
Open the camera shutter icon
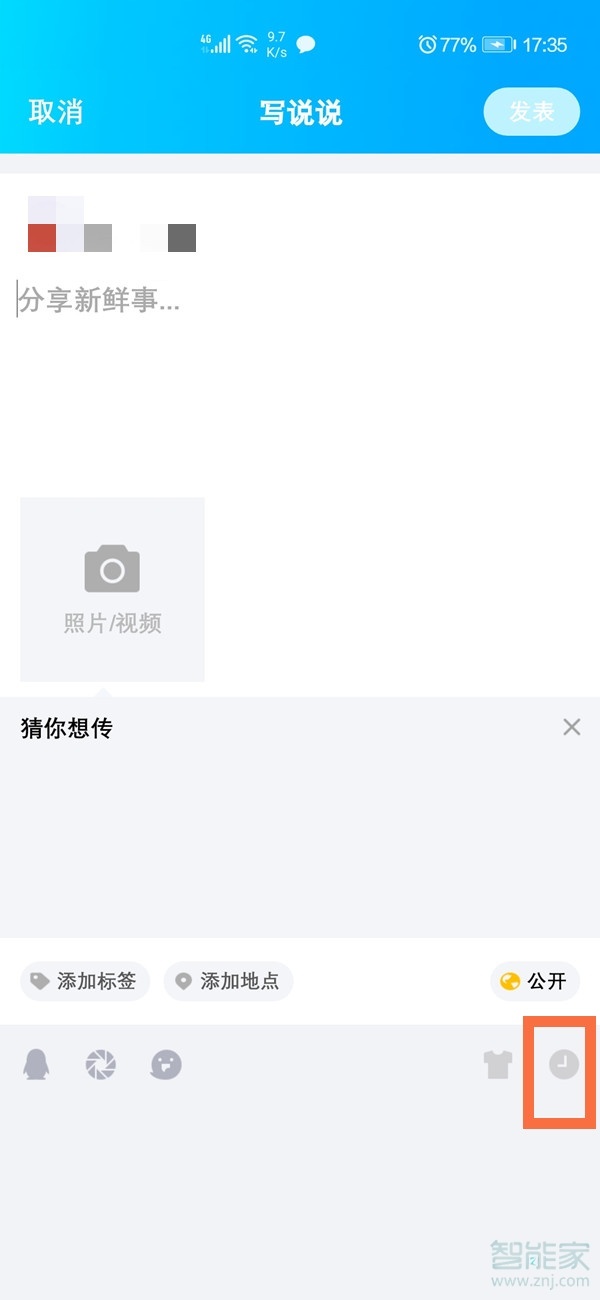(100, 1065)
